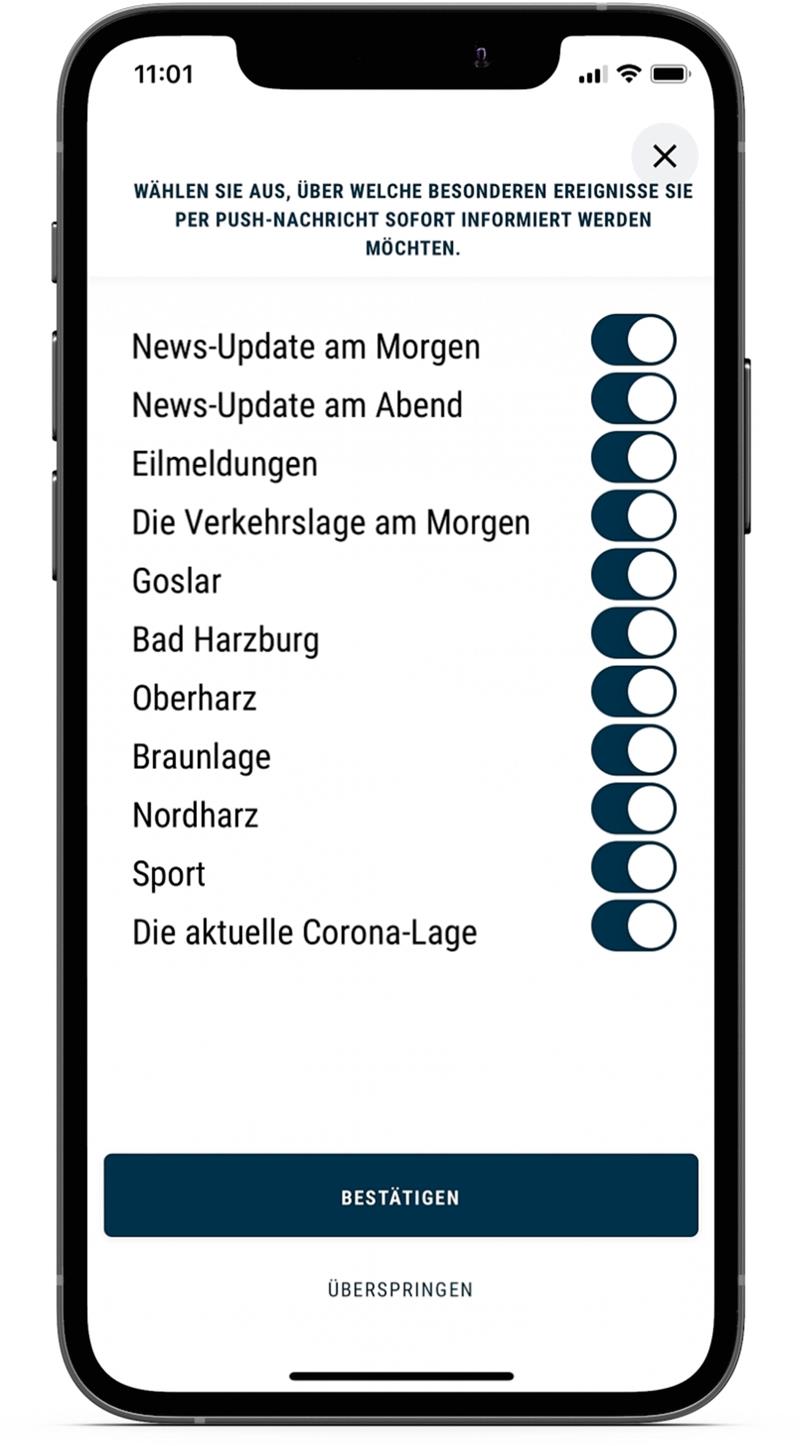Switch off Goslar notifications
Screen dimensions: 800x1446
[633, 575]
